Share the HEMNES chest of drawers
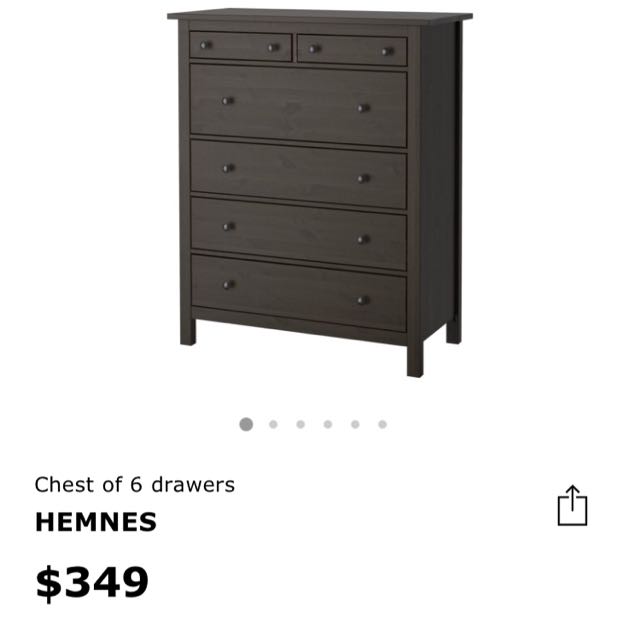640x640 pixels. 571,505
